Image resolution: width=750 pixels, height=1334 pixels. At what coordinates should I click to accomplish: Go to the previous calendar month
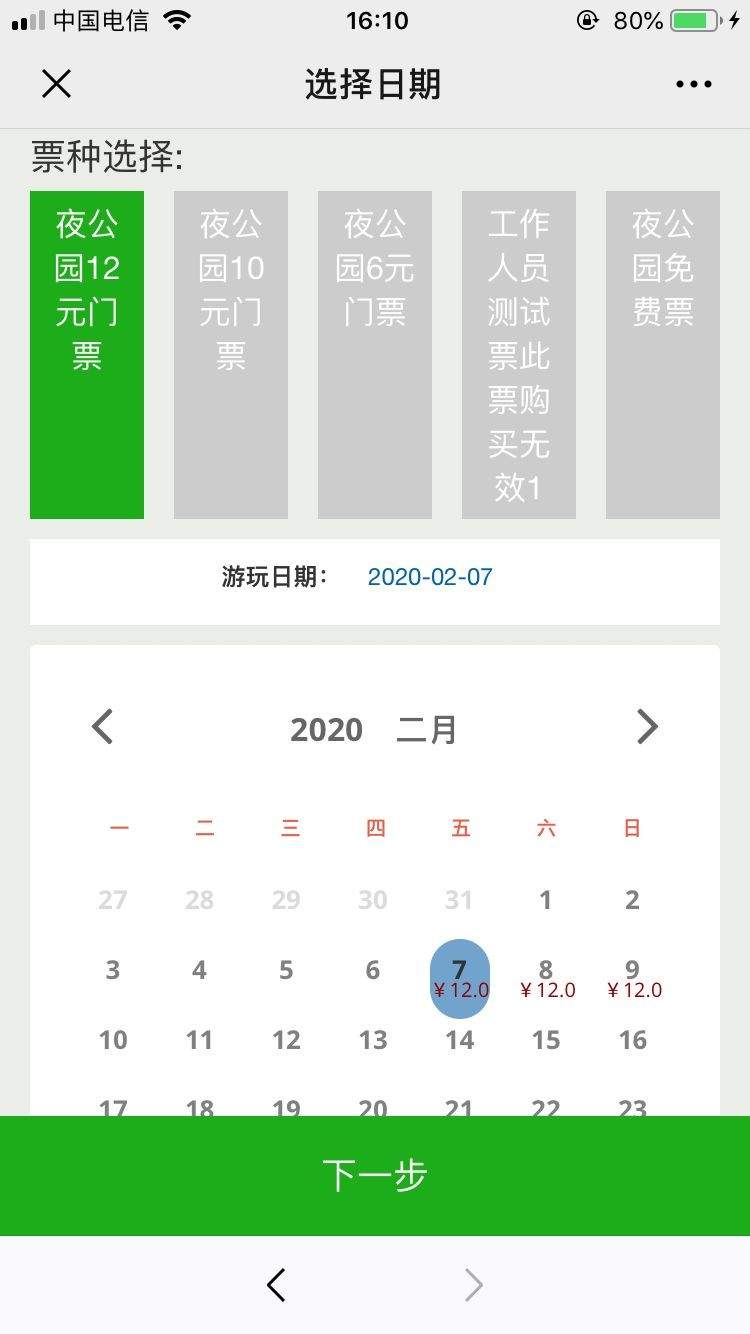(102, 727)
